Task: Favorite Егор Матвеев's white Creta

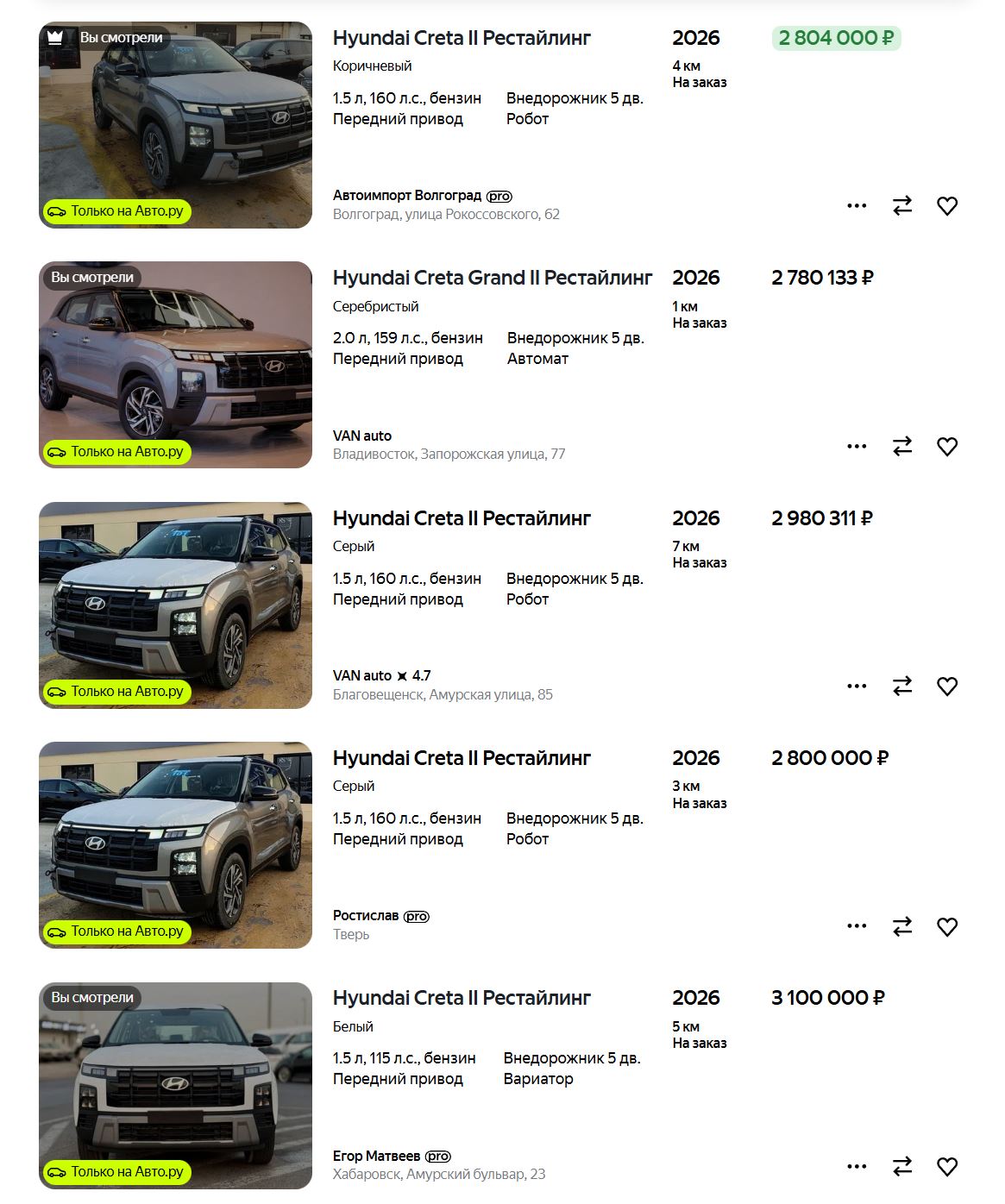Action: click(947, 1167)
